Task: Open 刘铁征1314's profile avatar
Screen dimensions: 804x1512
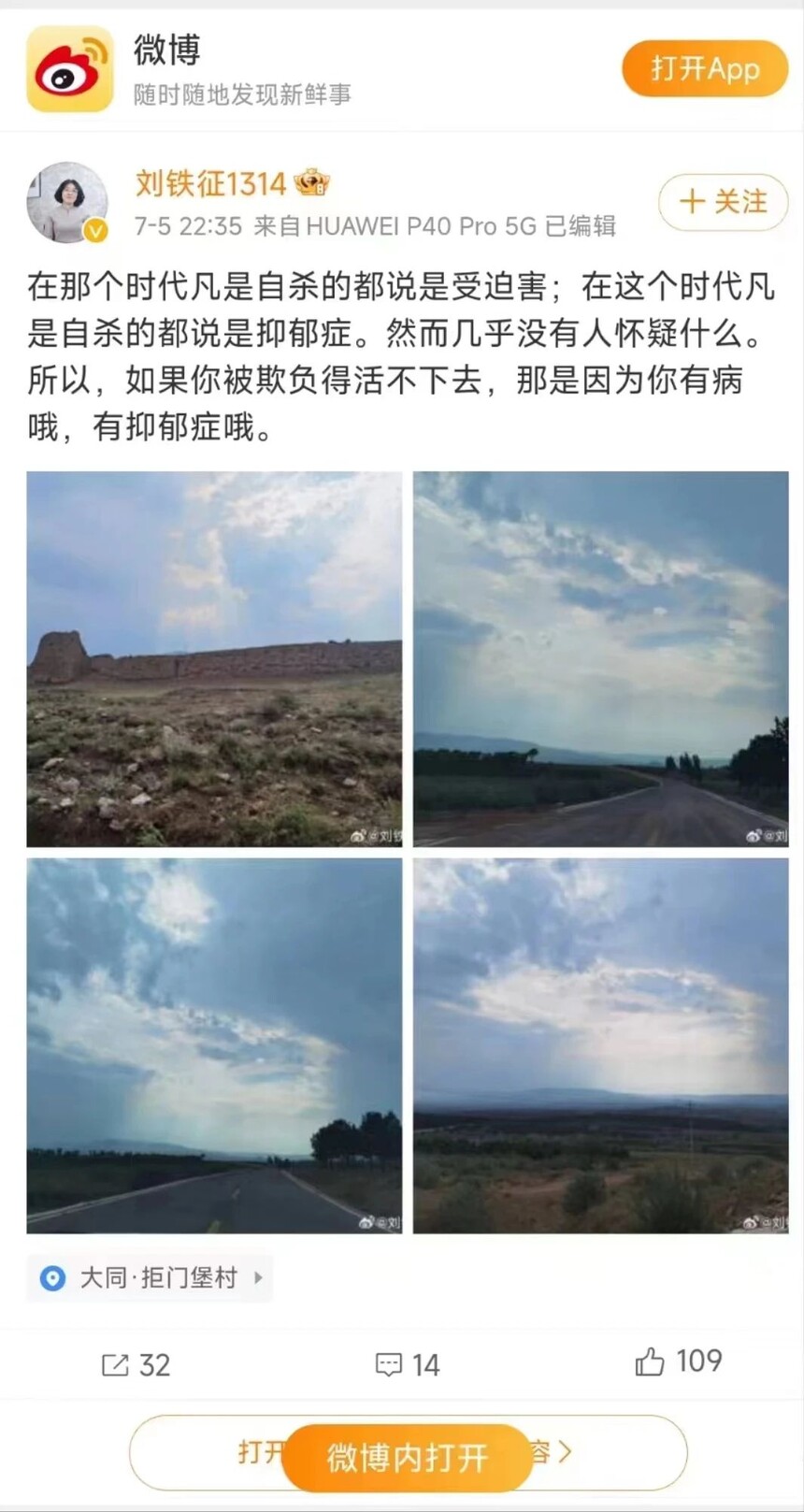Action: [x=66, y=202]
